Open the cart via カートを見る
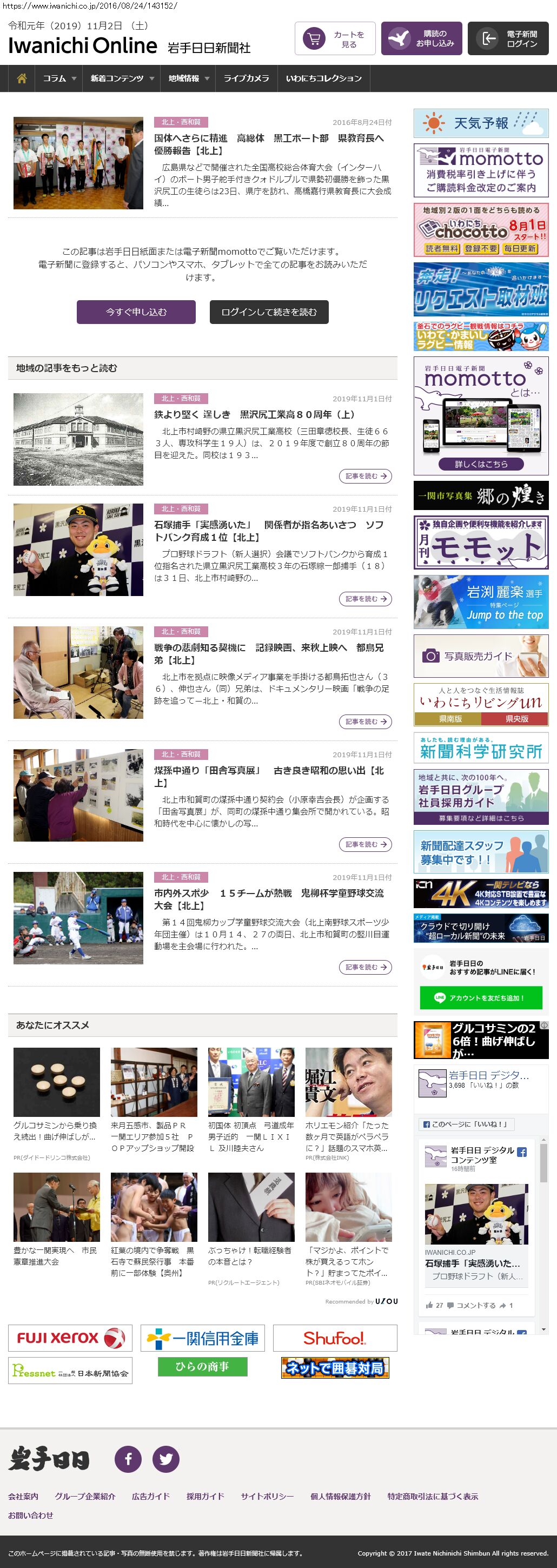The width and height of the screenshot is (557, 1568). coord(335,39)
